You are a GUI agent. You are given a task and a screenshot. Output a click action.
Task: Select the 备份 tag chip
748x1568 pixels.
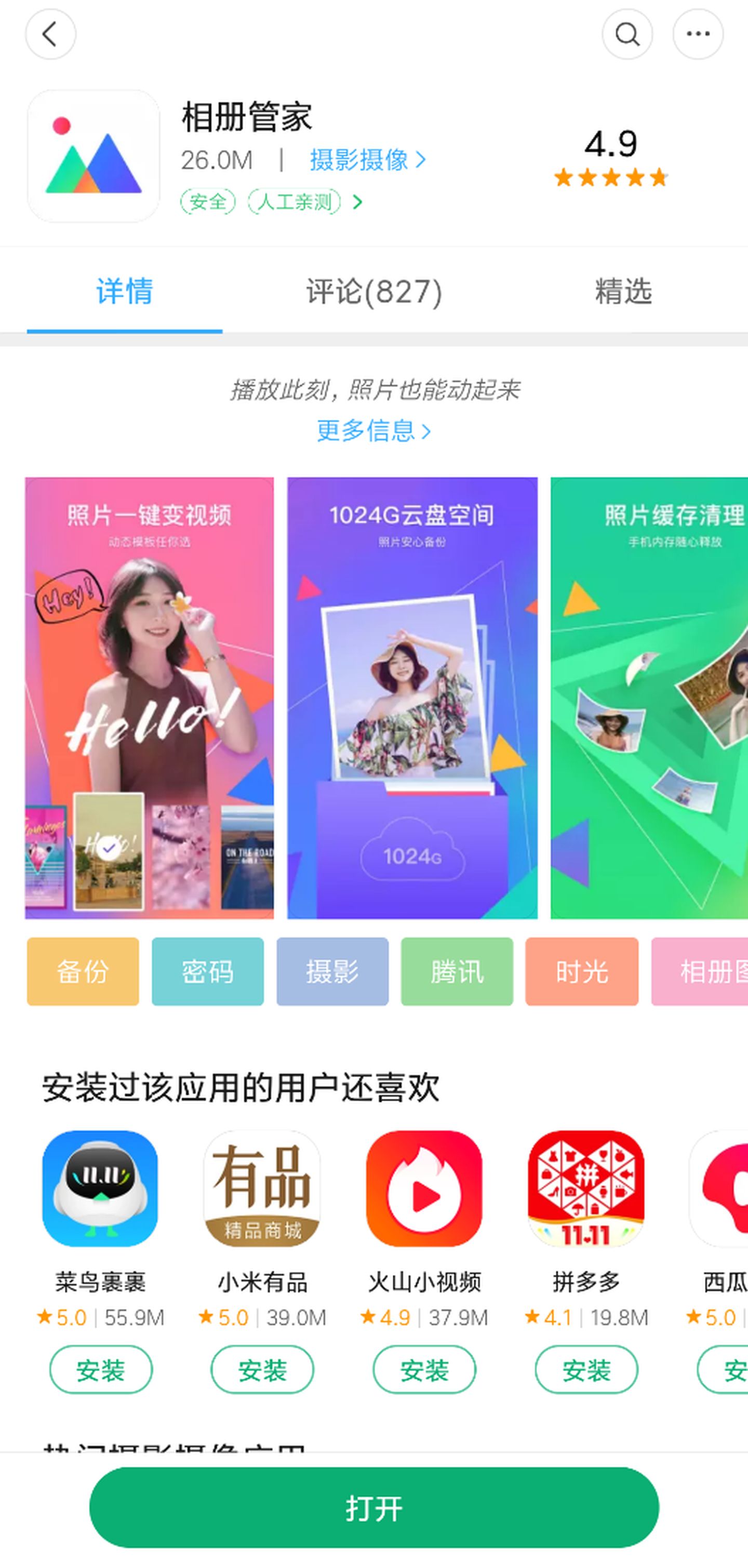(83, 971)
